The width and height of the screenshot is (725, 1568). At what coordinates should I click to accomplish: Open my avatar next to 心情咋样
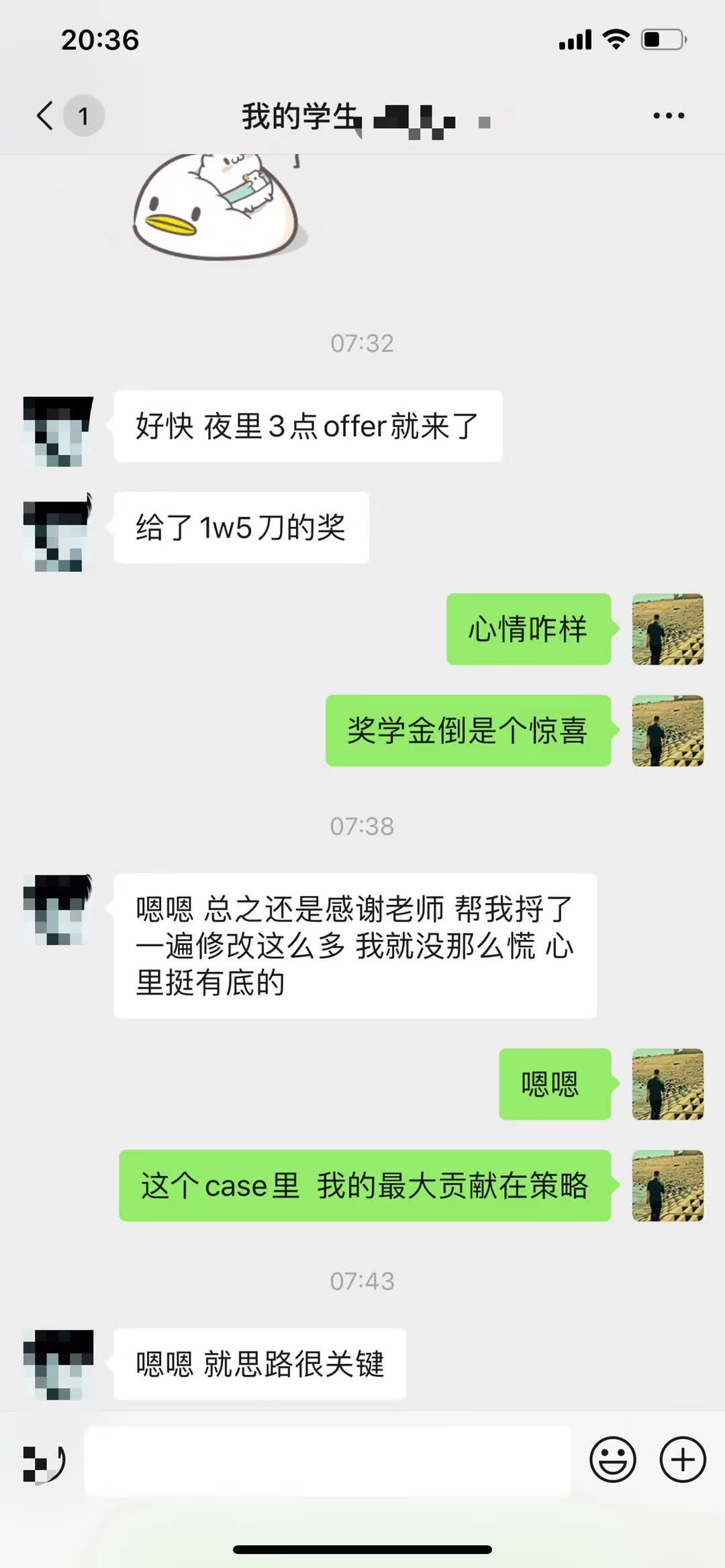[x=667, y=629]
